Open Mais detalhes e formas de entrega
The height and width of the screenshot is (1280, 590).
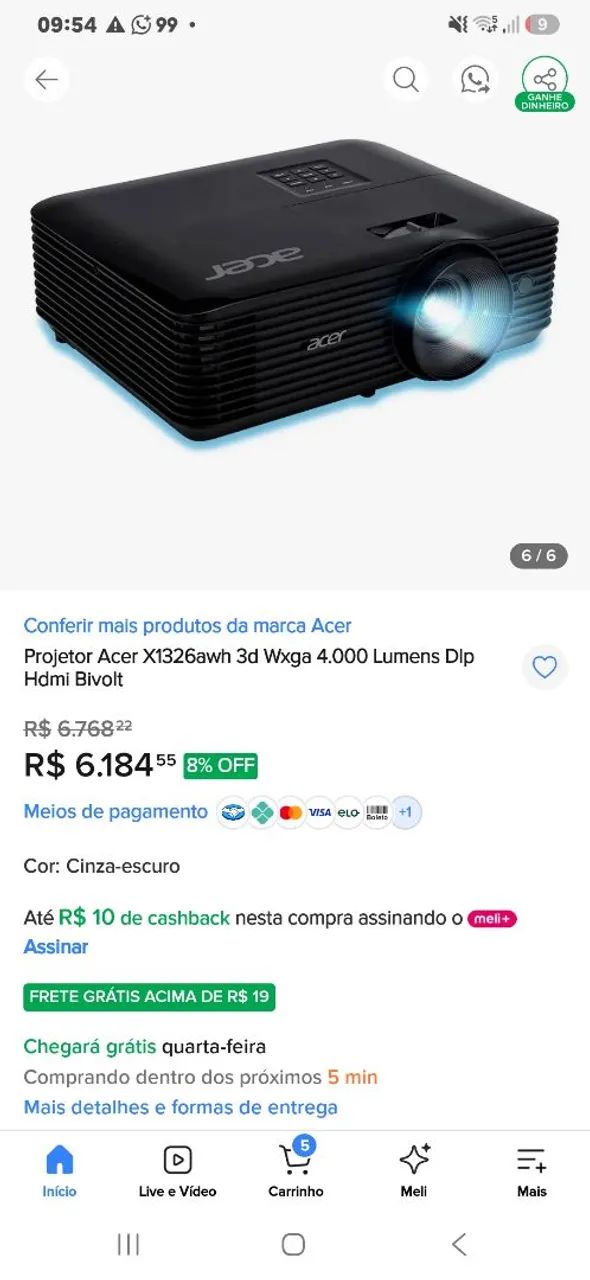[x=180, y=1107]
